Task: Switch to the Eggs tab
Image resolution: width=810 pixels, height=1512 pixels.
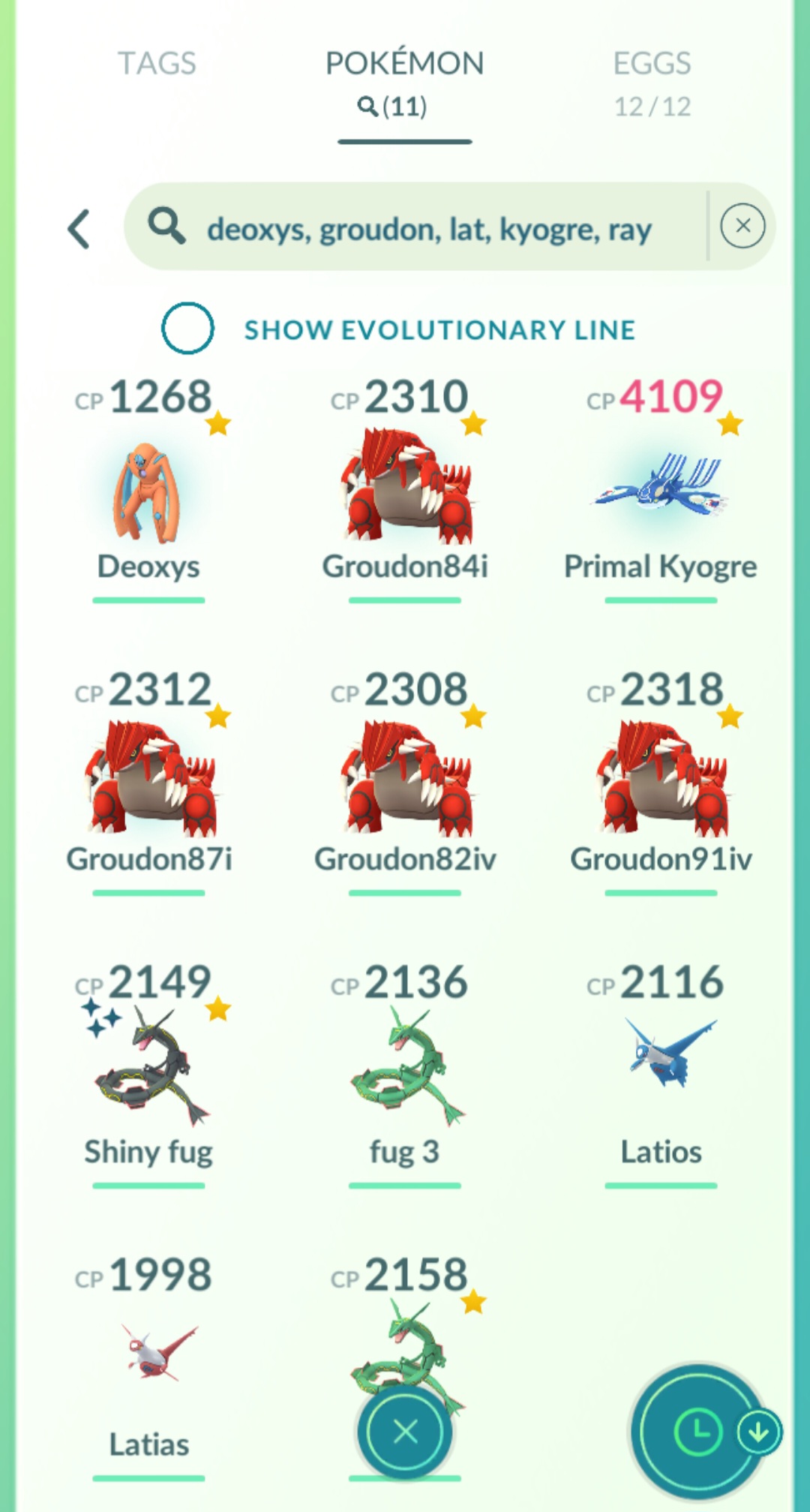Action: tap(652, 83)
